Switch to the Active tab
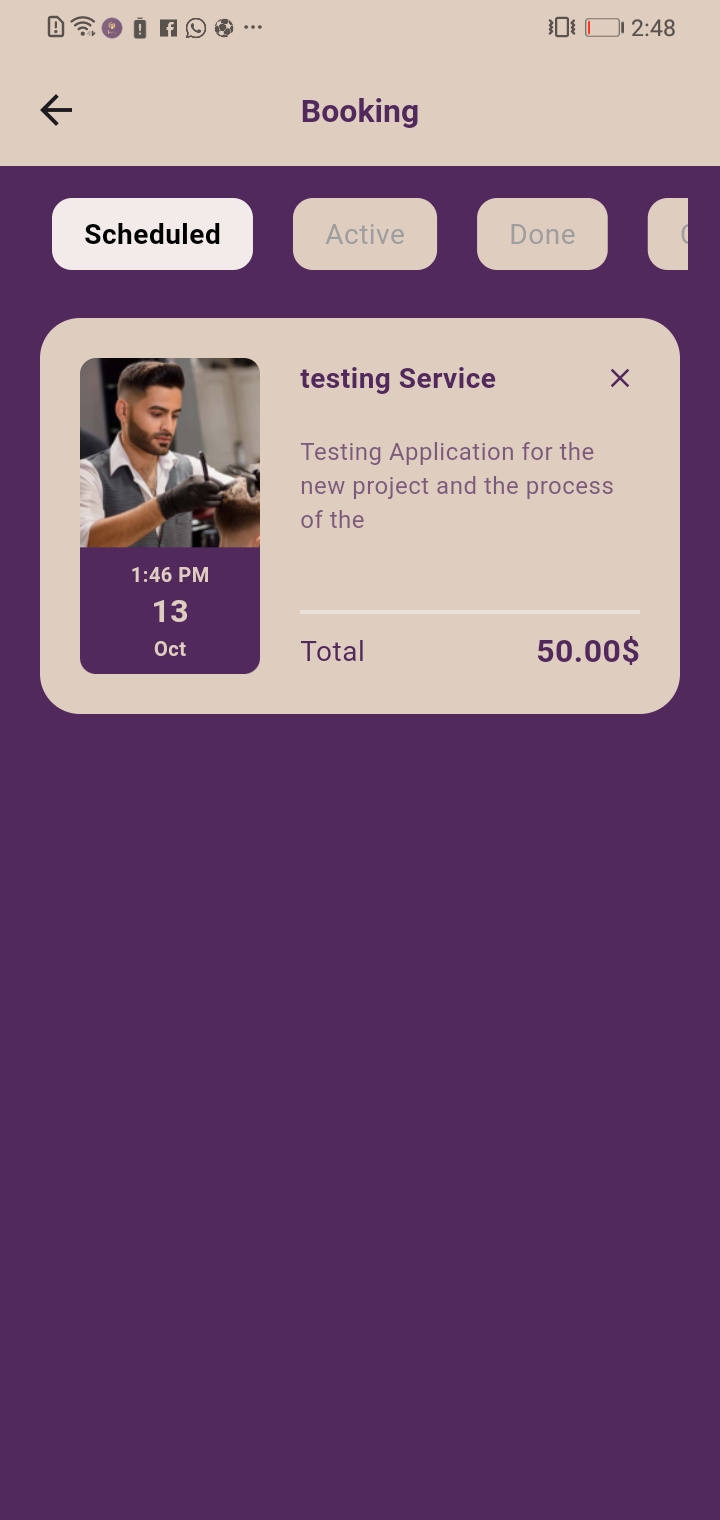 (365, 234)
